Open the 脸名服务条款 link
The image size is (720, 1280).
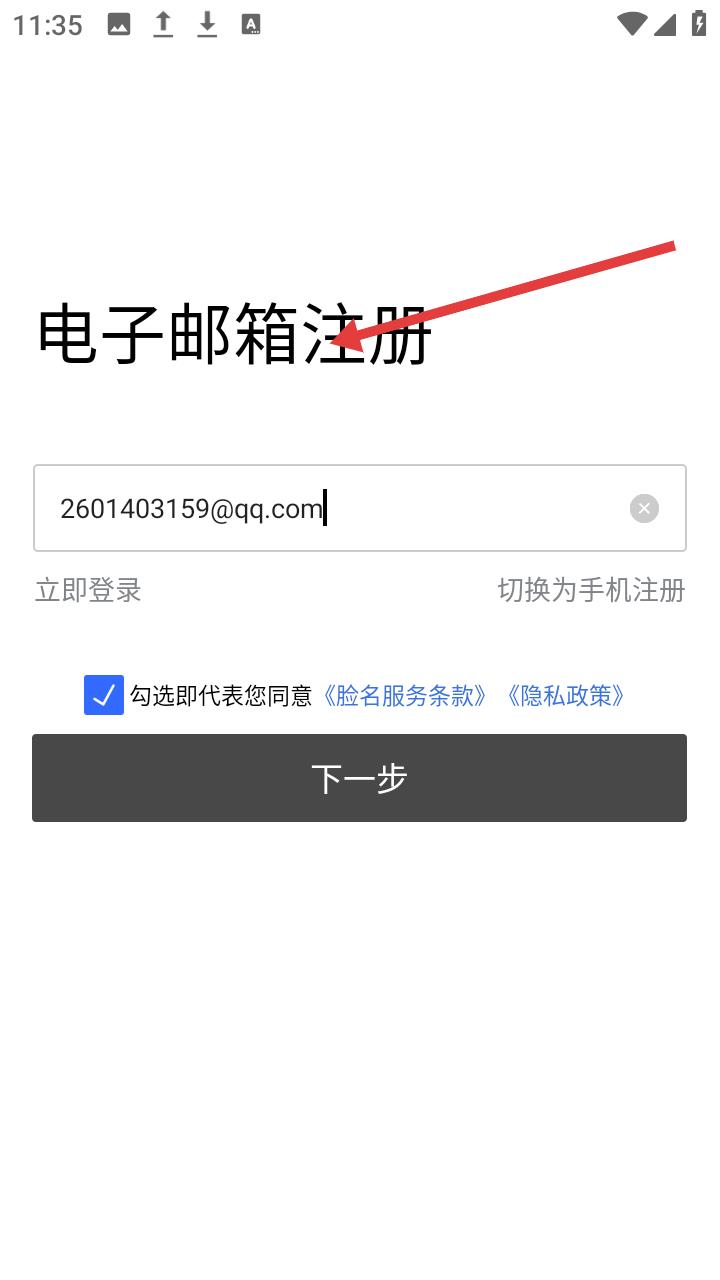tap(404, 695)
